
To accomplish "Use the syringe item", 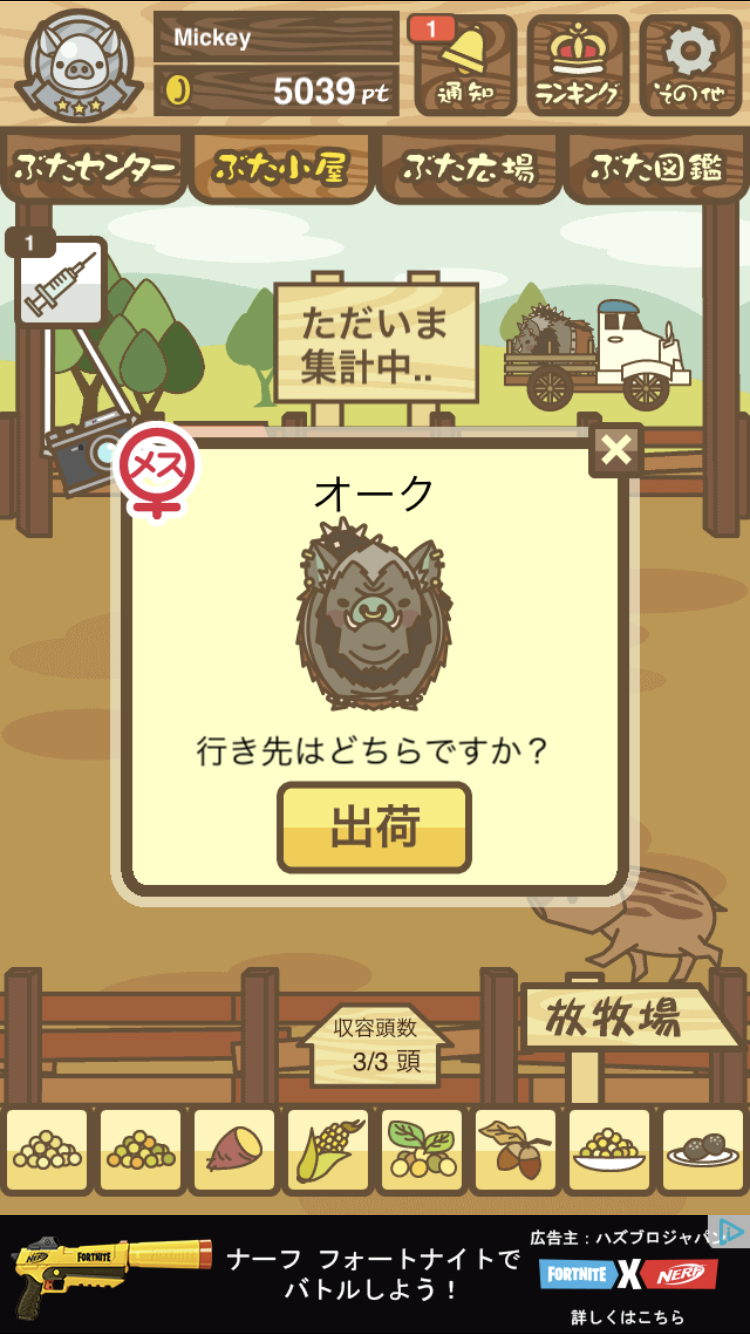I will coord(61,283).
